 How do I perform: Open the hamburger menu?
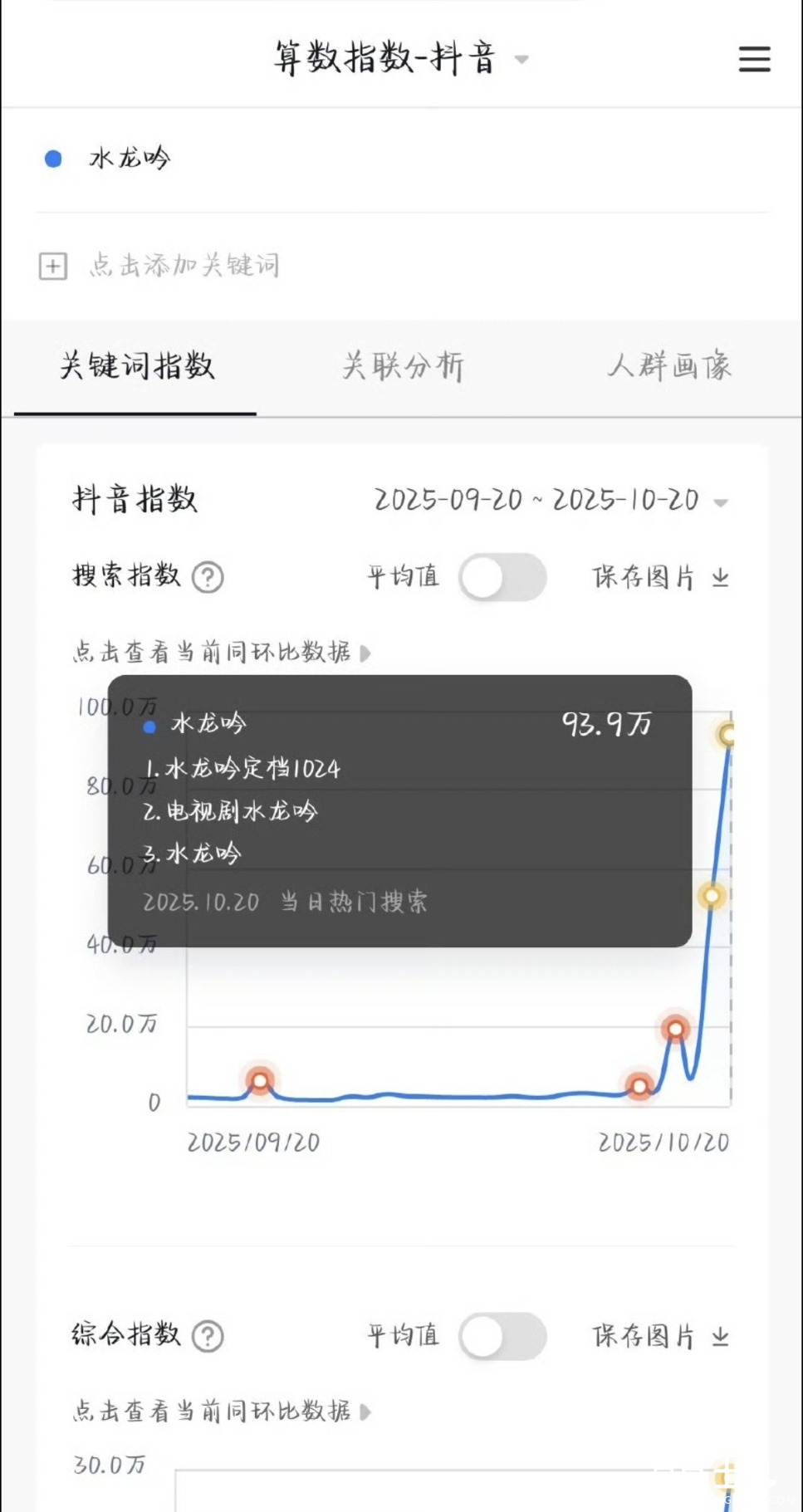click(x=754, y=60)
